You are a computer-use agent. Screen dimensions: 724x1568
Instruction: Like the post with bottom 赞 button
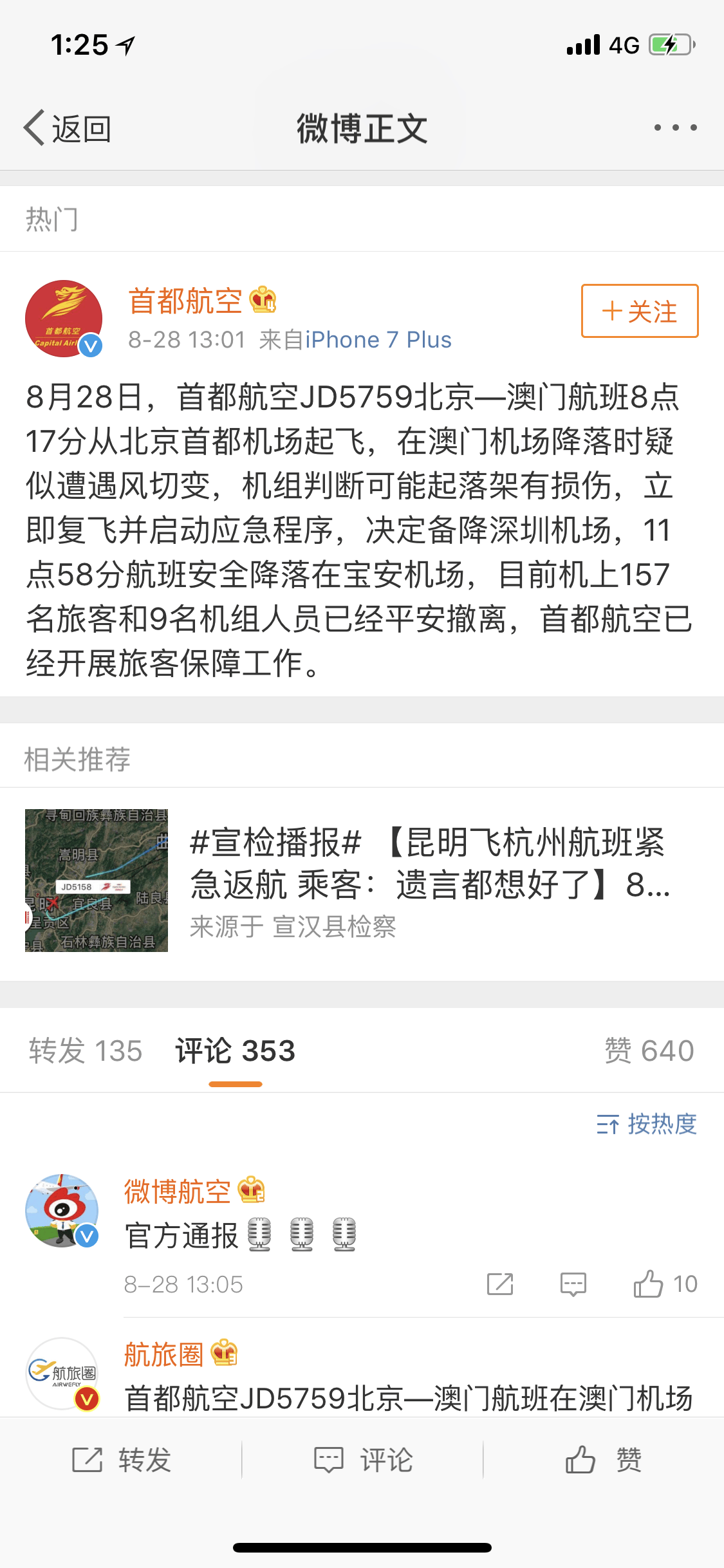(x=603, y=1459)
